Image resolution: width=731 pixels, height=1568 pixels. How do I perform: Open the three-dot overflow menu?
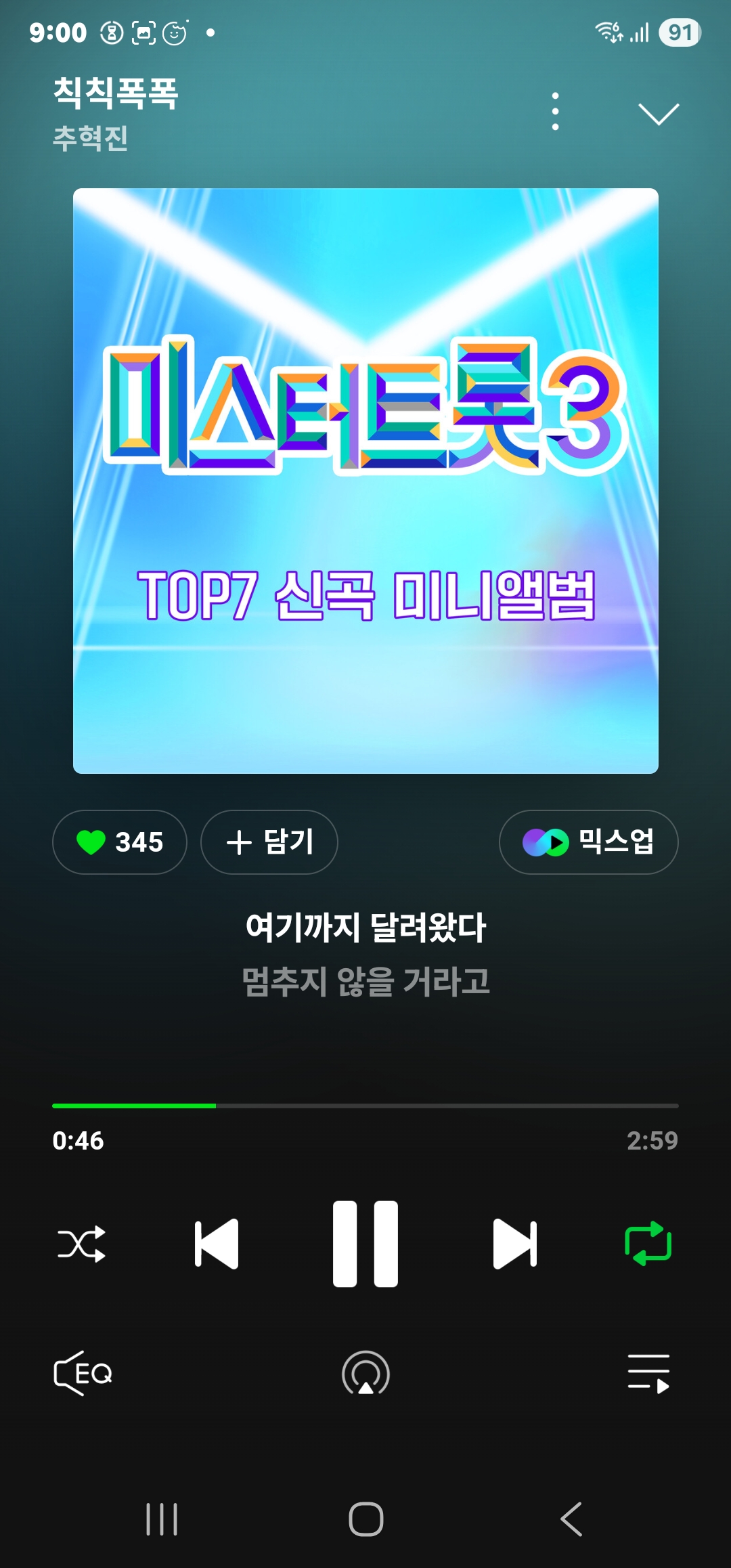point(555,112)
